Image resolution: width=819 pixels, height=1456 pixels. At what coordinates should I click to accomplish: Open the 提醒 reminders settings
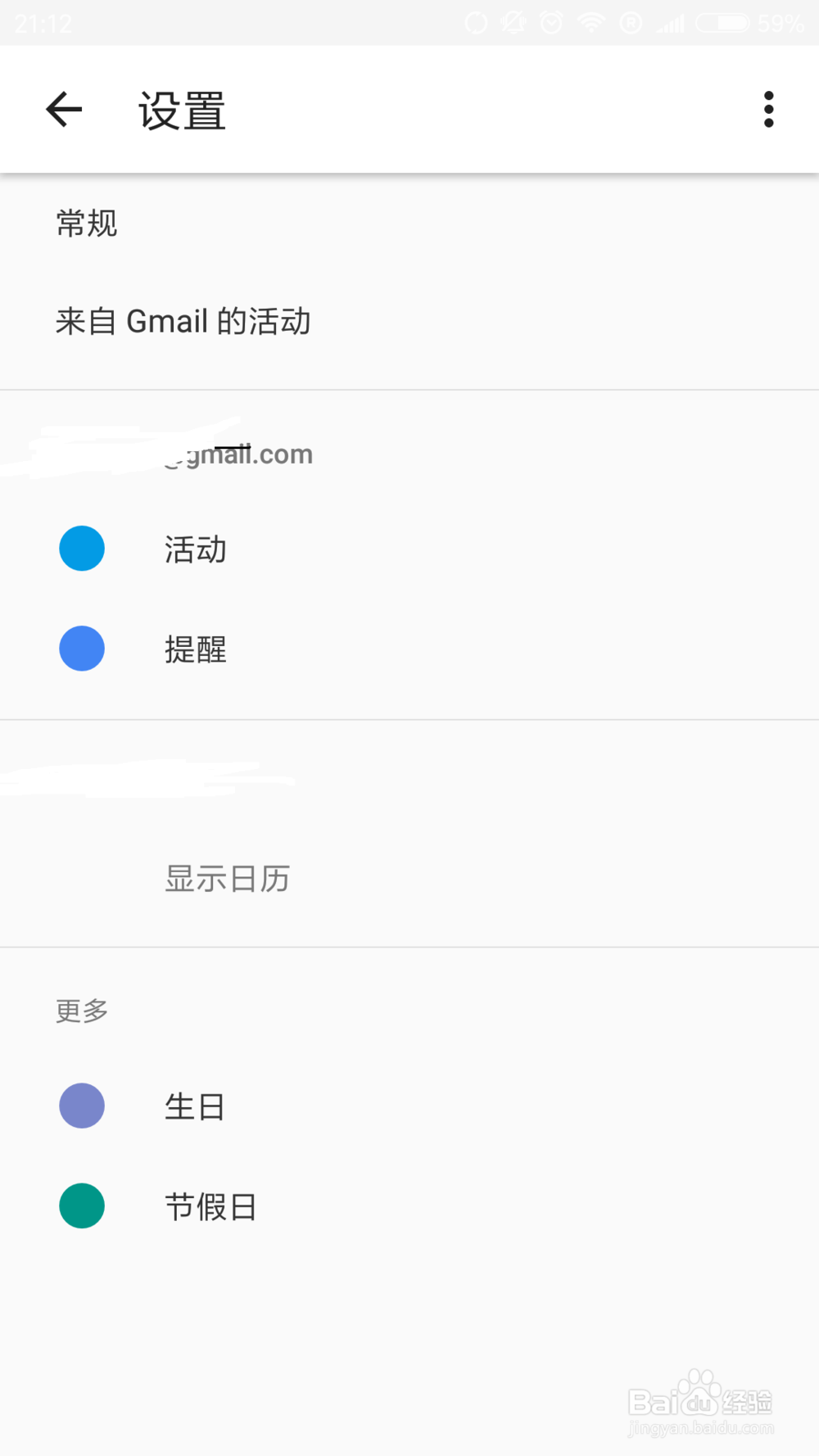tap(409, 649)
